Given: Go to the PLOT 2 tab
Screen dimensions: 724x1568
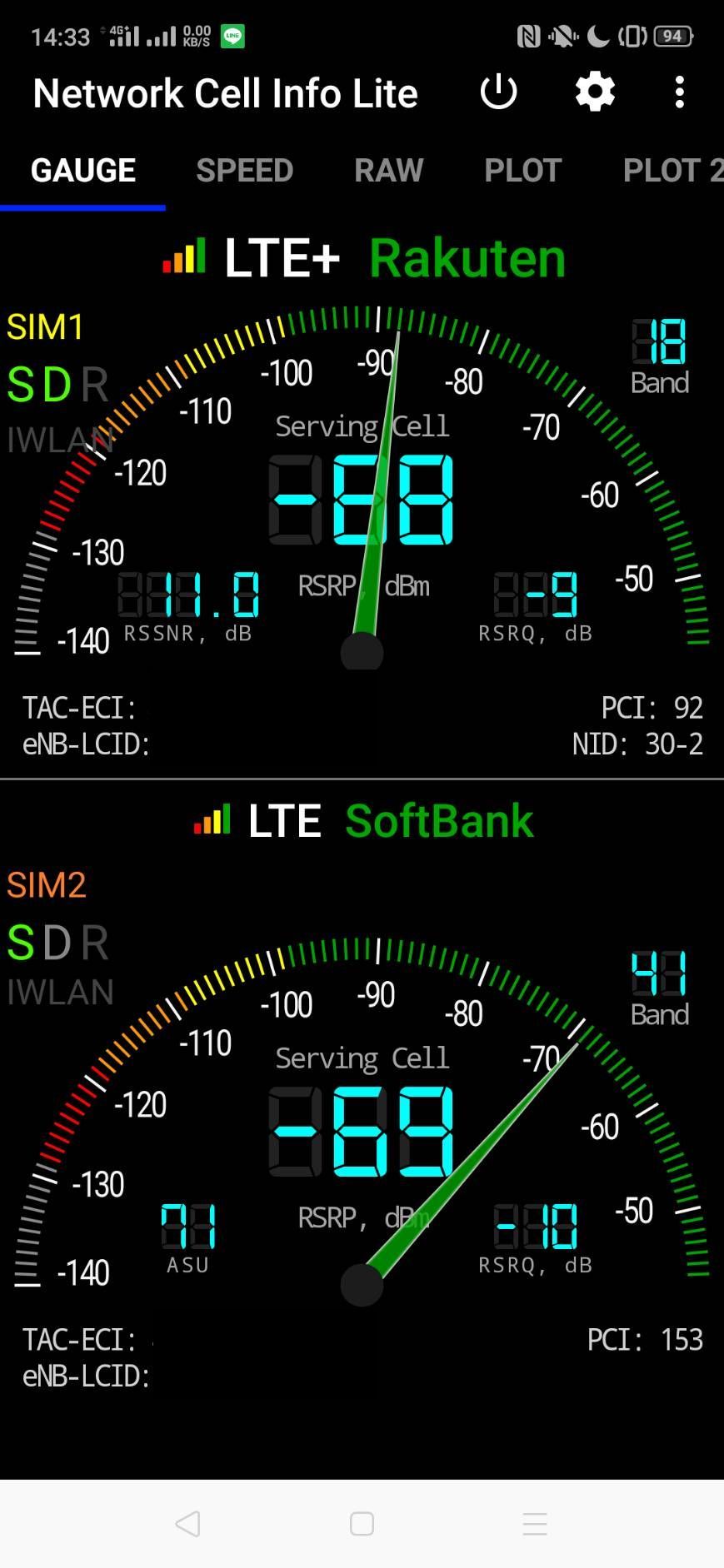Looking at the screenshot, I should 672,171.
